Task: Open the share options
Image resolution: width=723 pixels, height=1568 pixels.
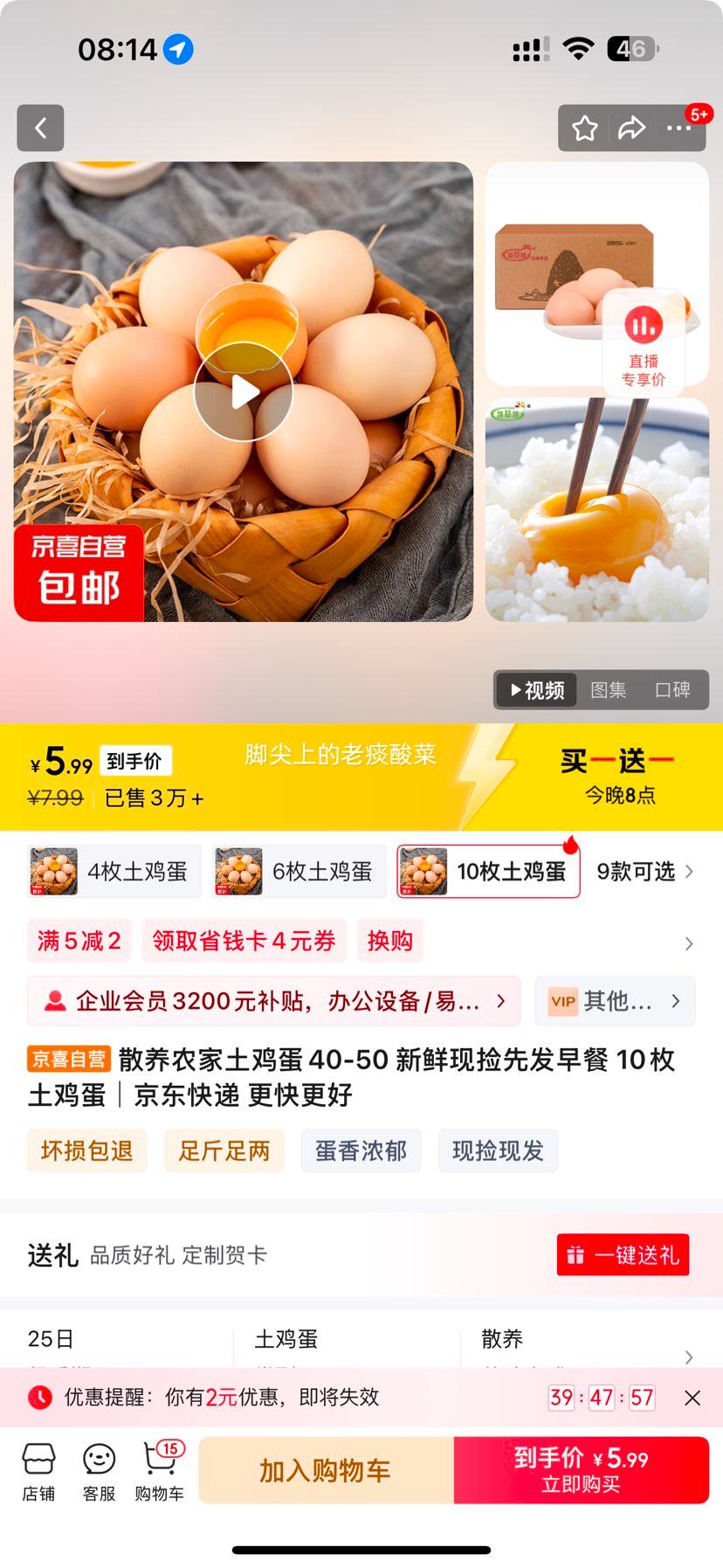Action: pos(630,128)
